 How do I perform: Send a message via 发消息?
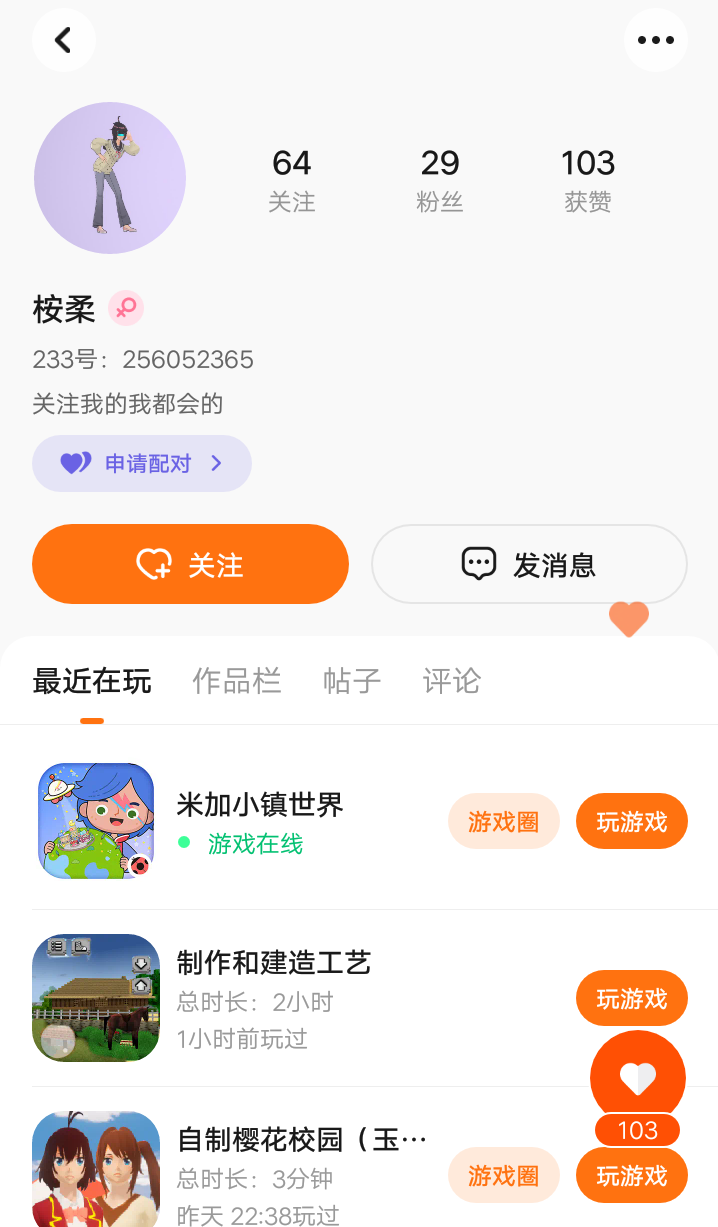(529, 564)
